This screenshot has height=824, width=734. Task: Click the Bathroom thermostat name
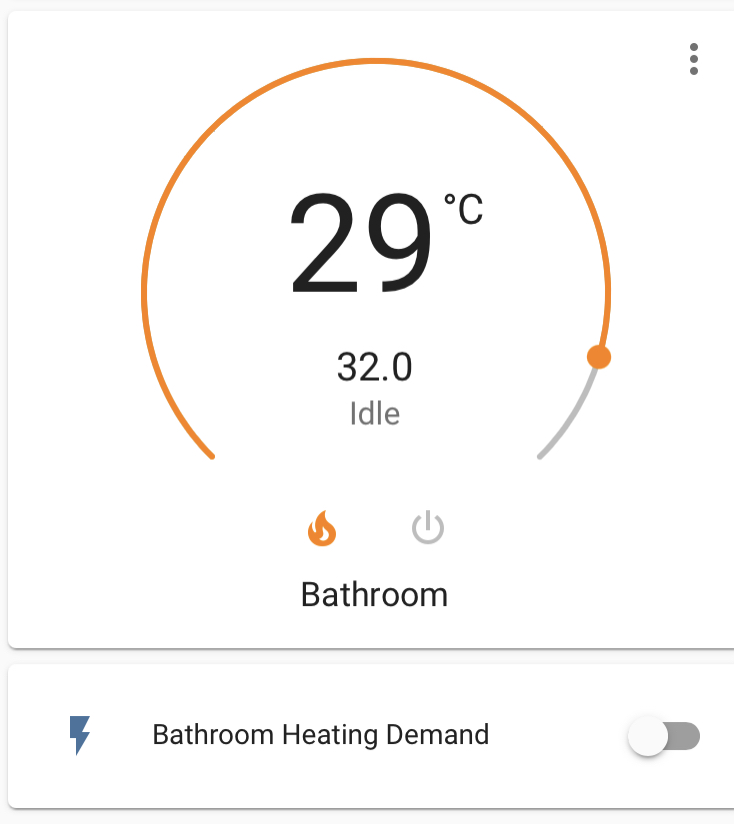[374, 594]
